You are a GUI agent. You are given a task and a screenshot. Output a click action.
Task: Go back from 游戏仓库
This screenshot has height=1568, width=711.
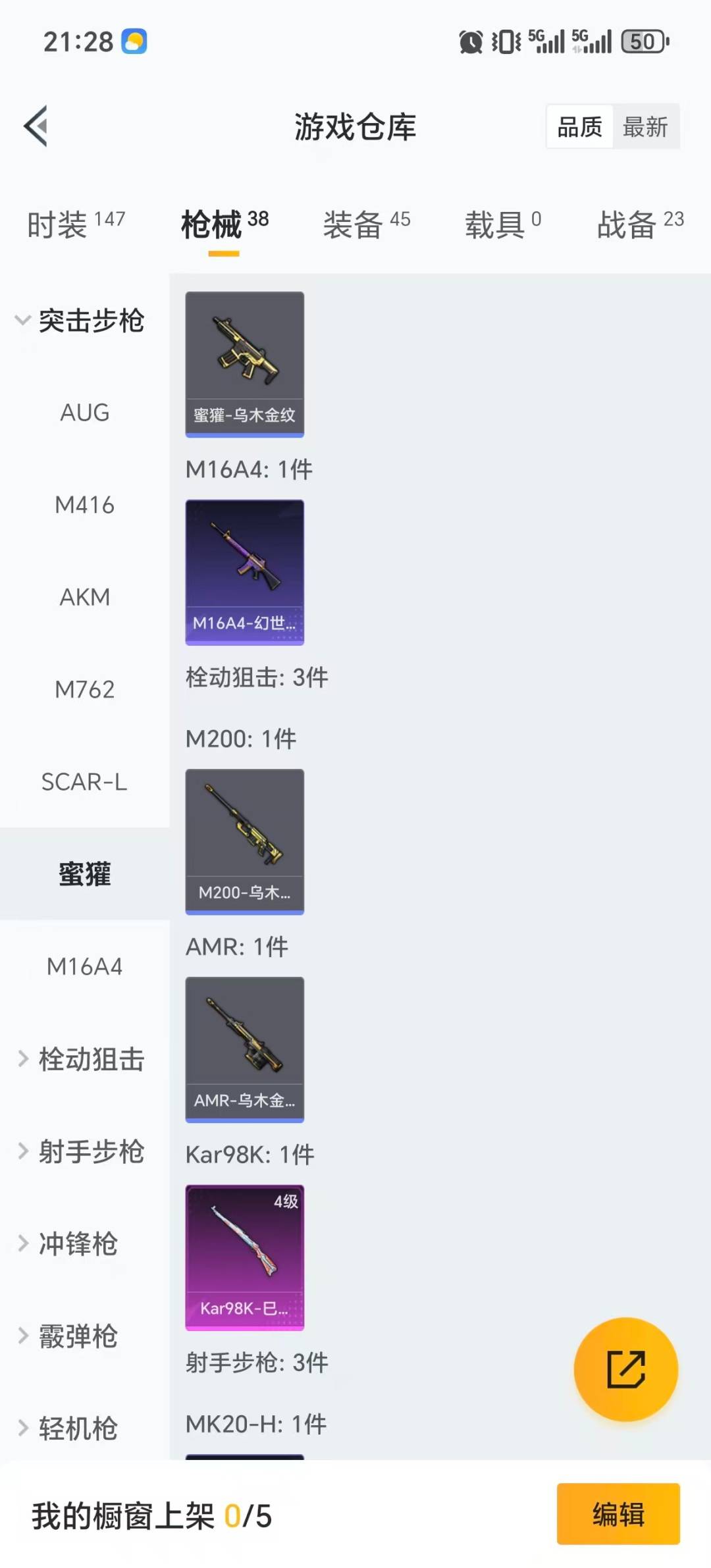click(37, 126)
